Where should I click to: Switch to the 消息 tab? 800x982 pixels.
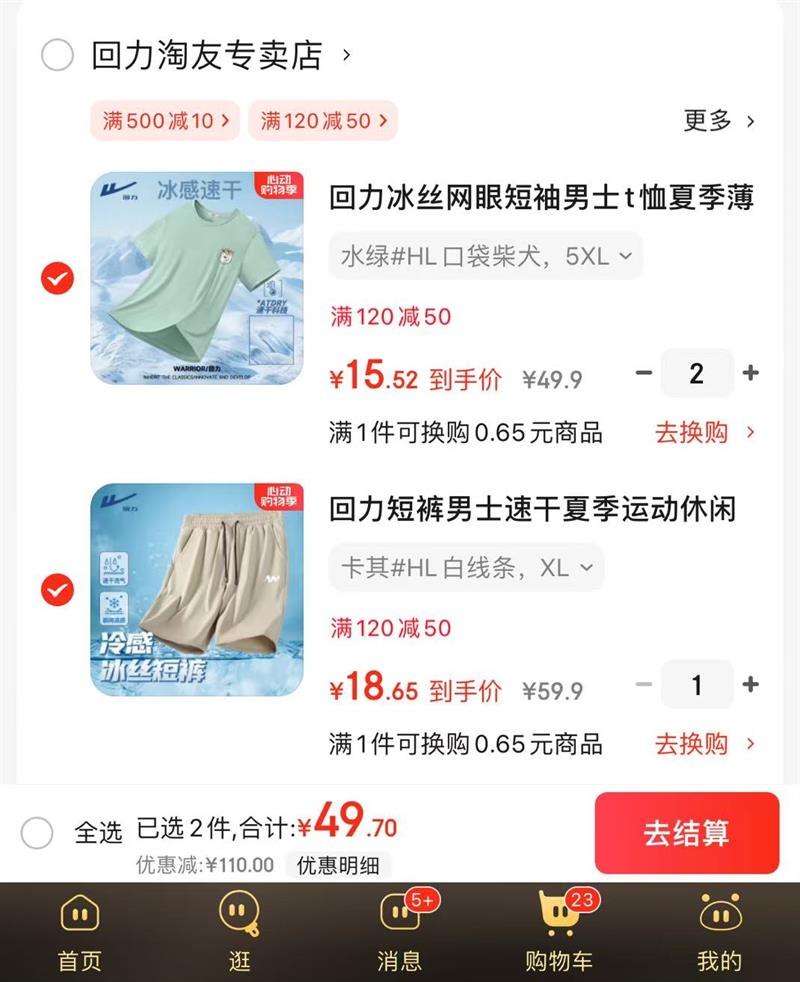(x=400, y=931)
